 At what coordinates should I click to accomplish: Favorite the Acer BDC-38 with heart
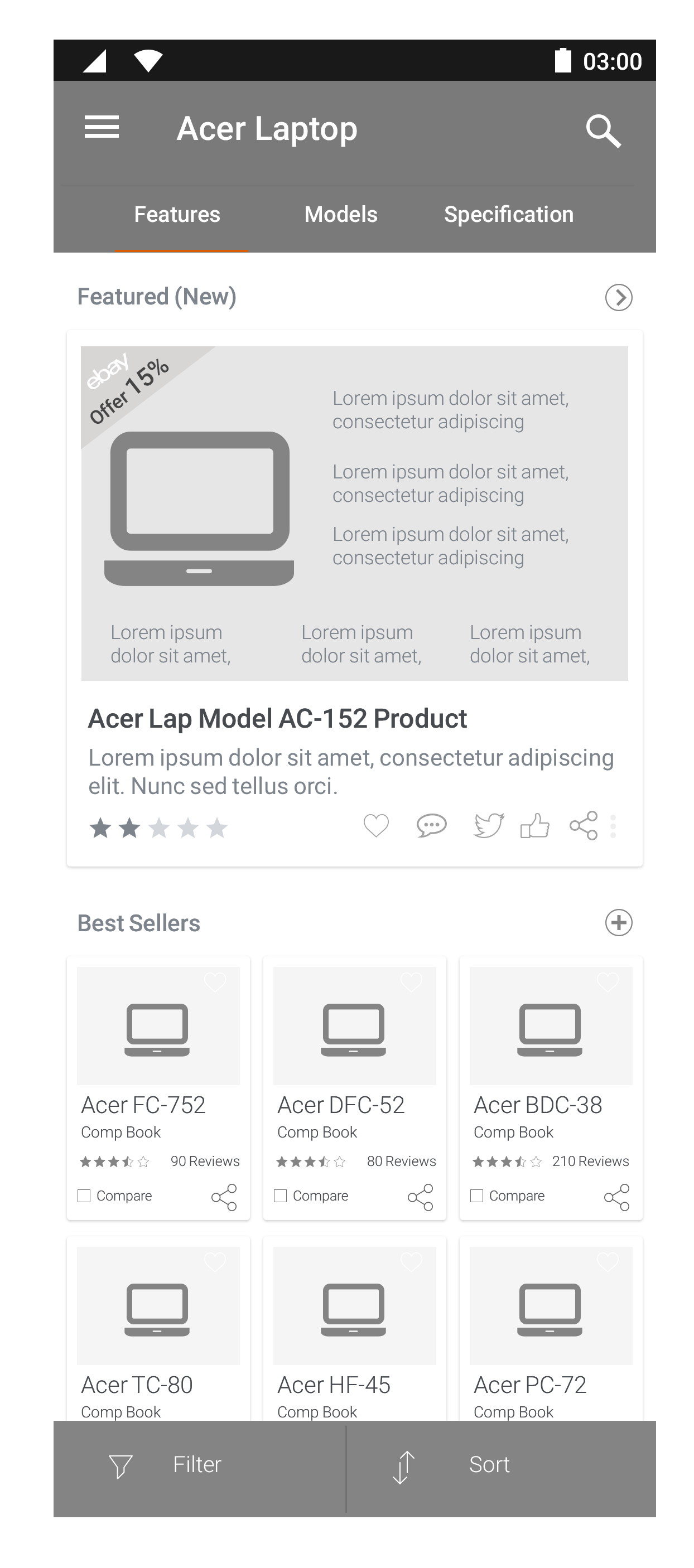tap(607, 981)
